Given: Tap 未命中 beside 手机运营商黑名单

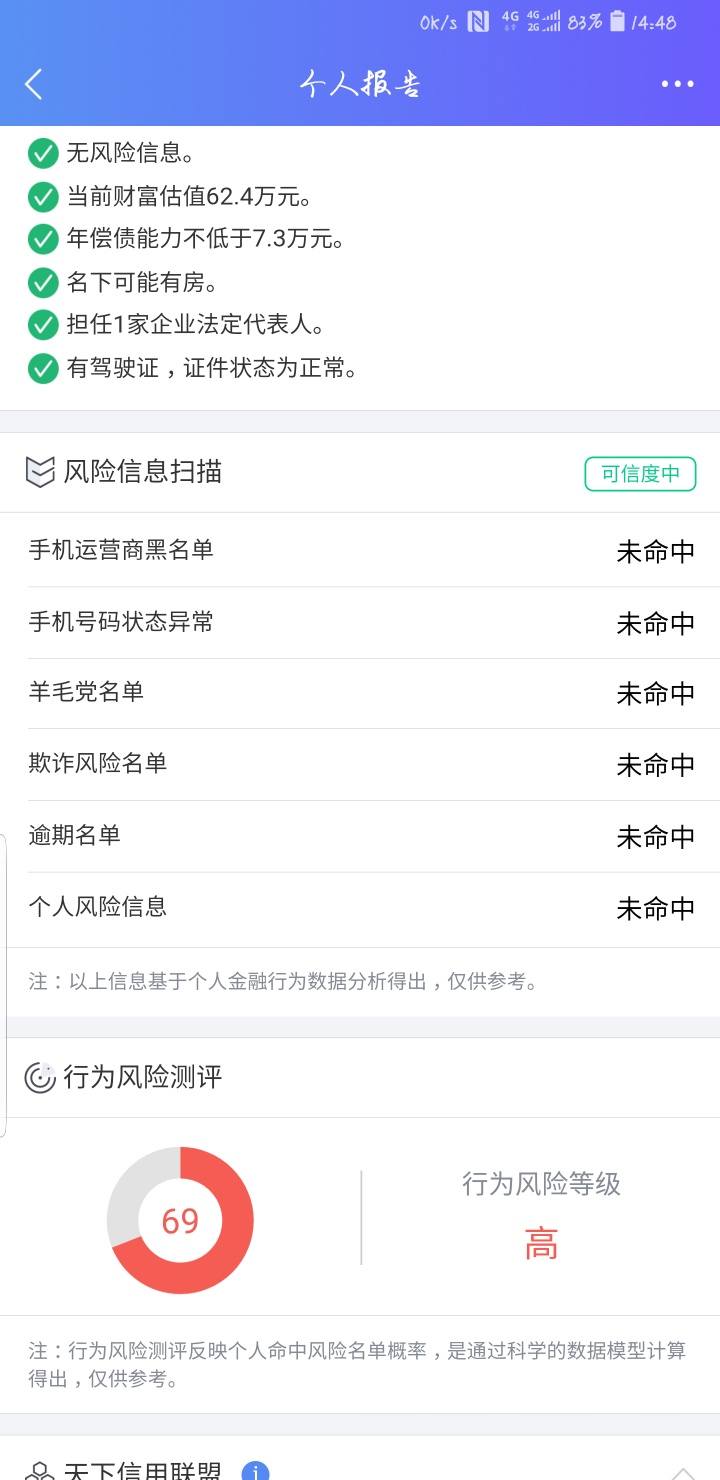Looking at the screenshot, I should pyautogui.click(x=657, y=551).
